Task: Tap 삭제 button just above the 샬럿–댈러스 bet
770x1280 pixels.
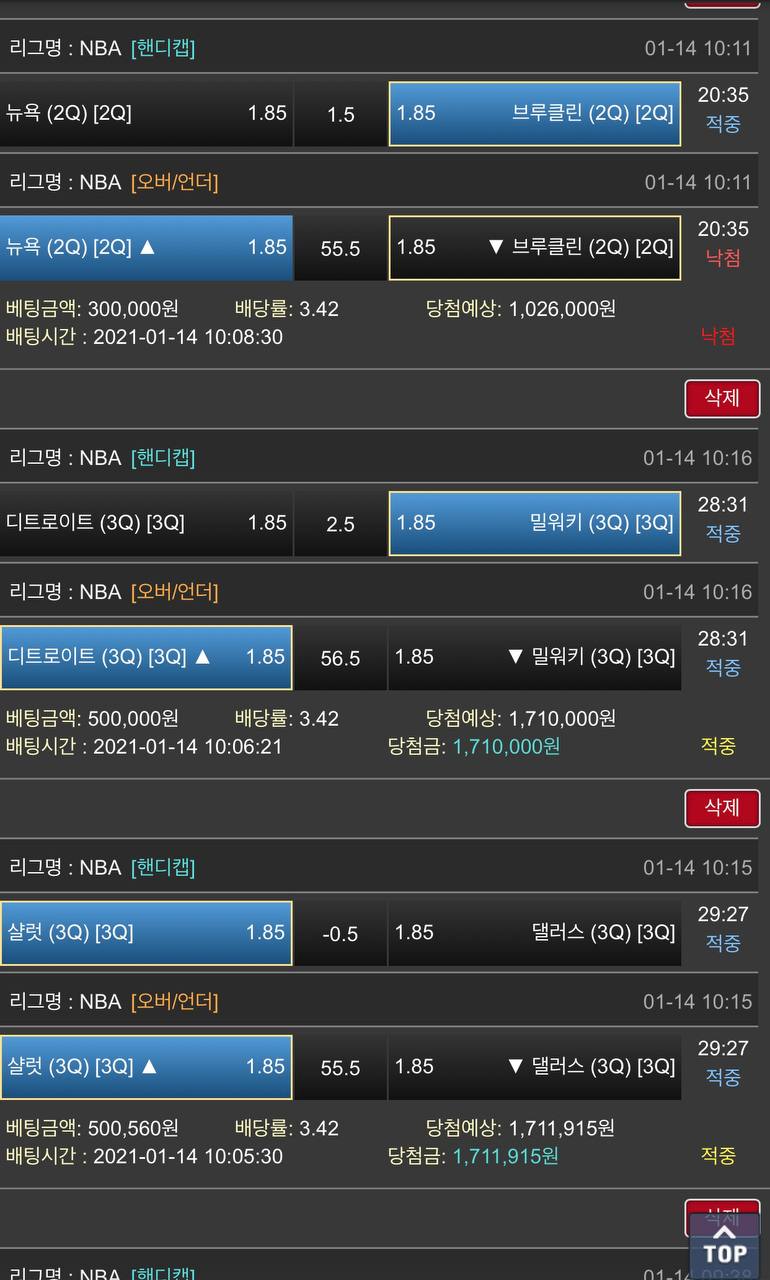Action: (x=722, y=808)
